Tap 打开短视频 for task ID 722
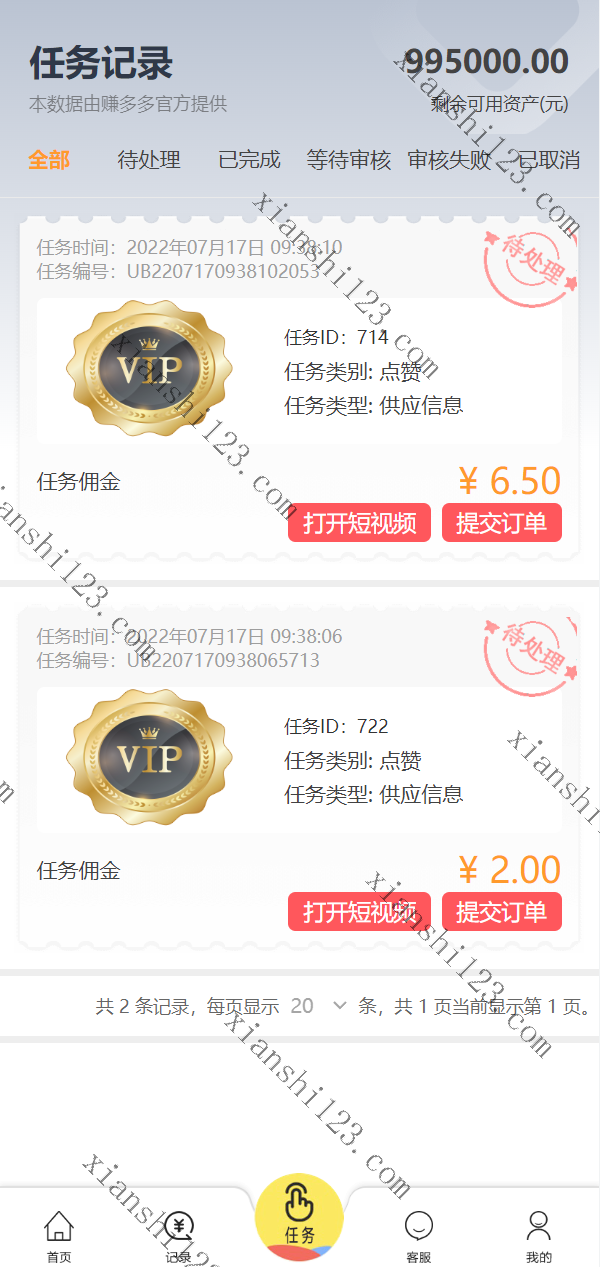 (359, 912)
